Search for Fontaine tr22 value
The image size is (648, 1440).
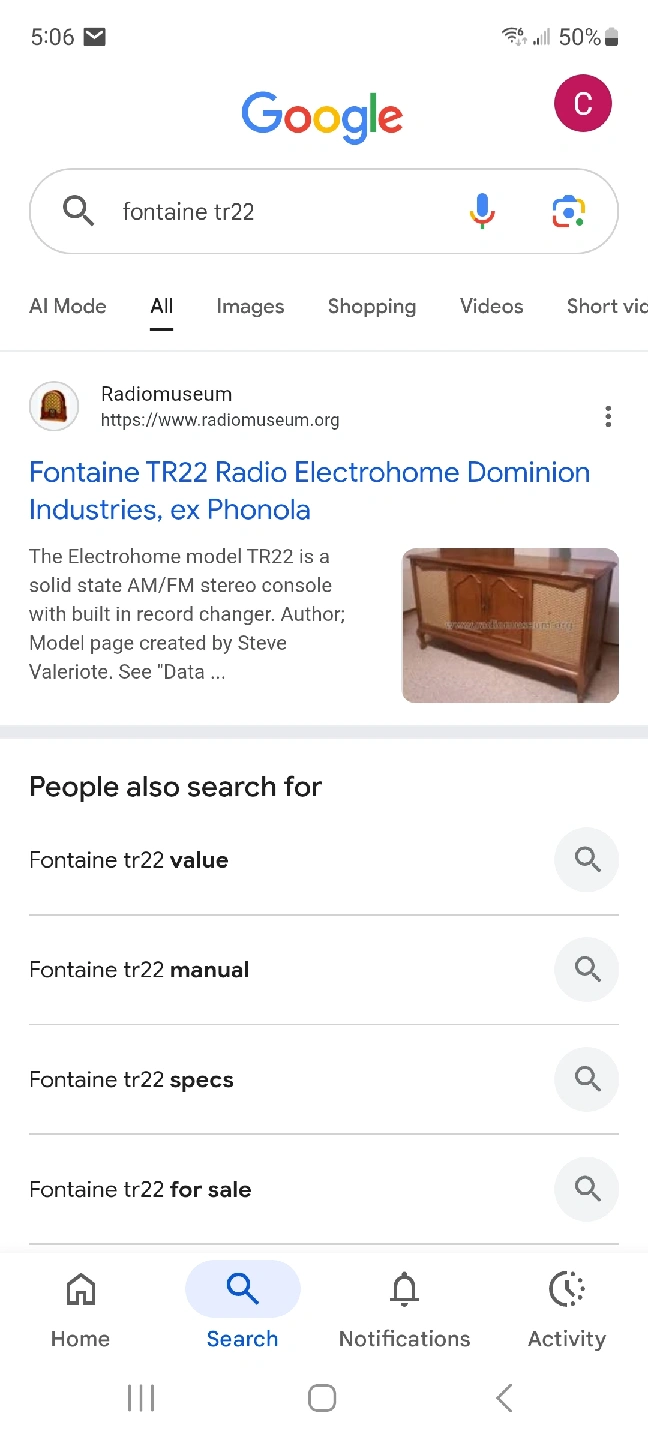tap(129, 860)
